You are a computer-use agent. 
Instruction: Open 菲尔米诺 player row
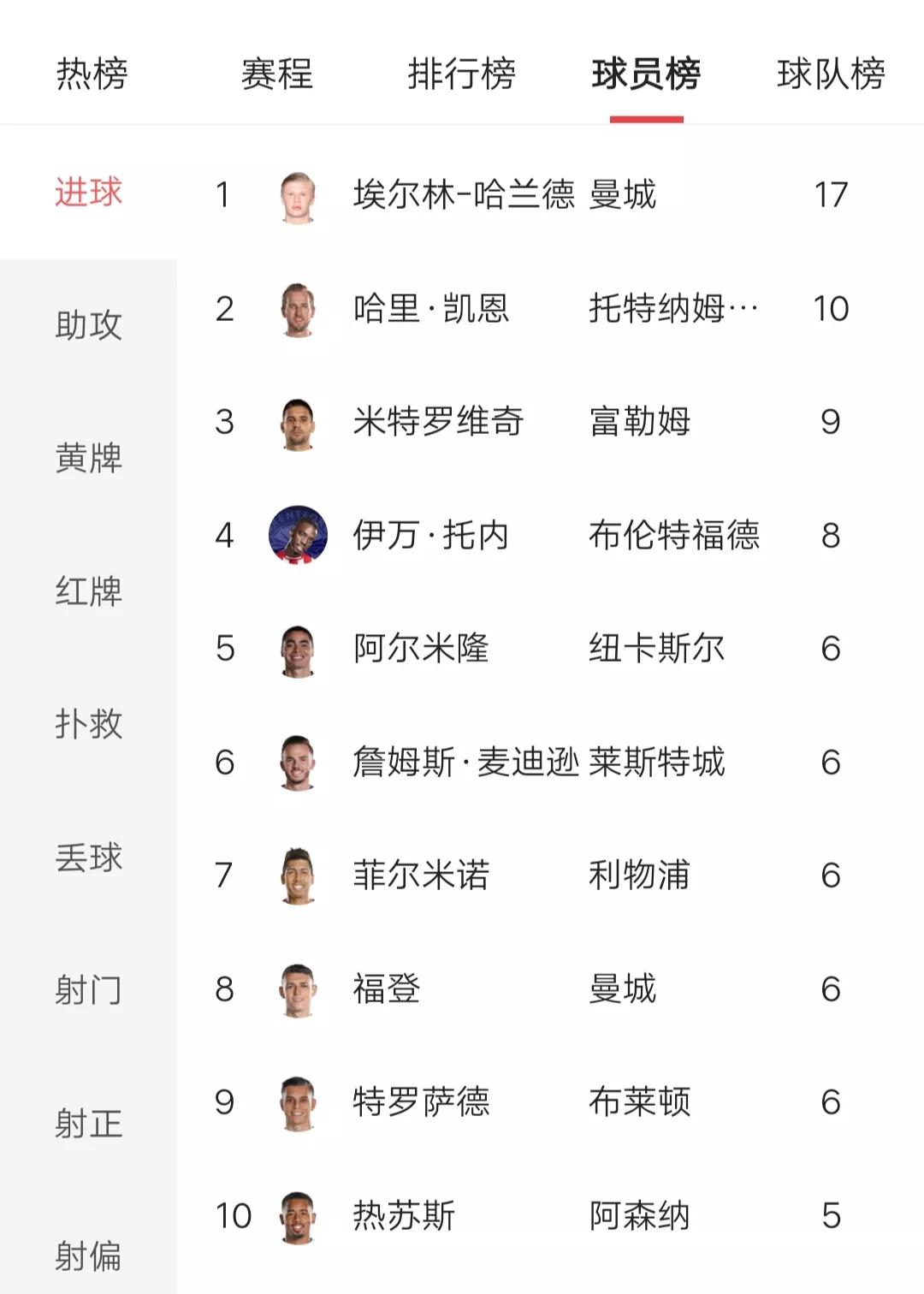coord(420,876)
